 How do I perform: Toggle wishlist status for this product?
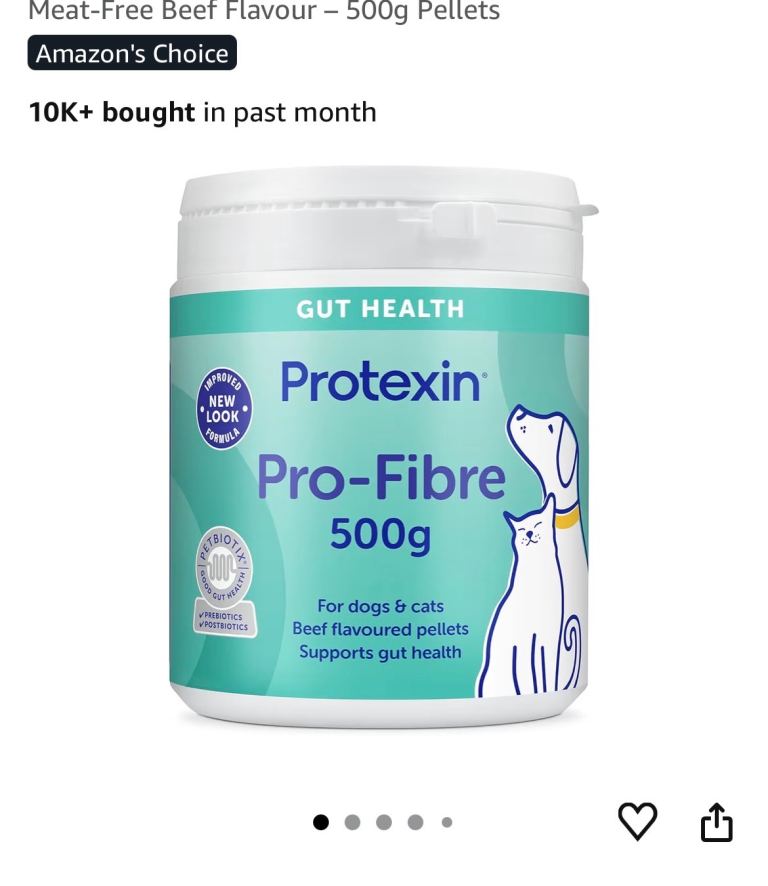[x=636, y=820]
